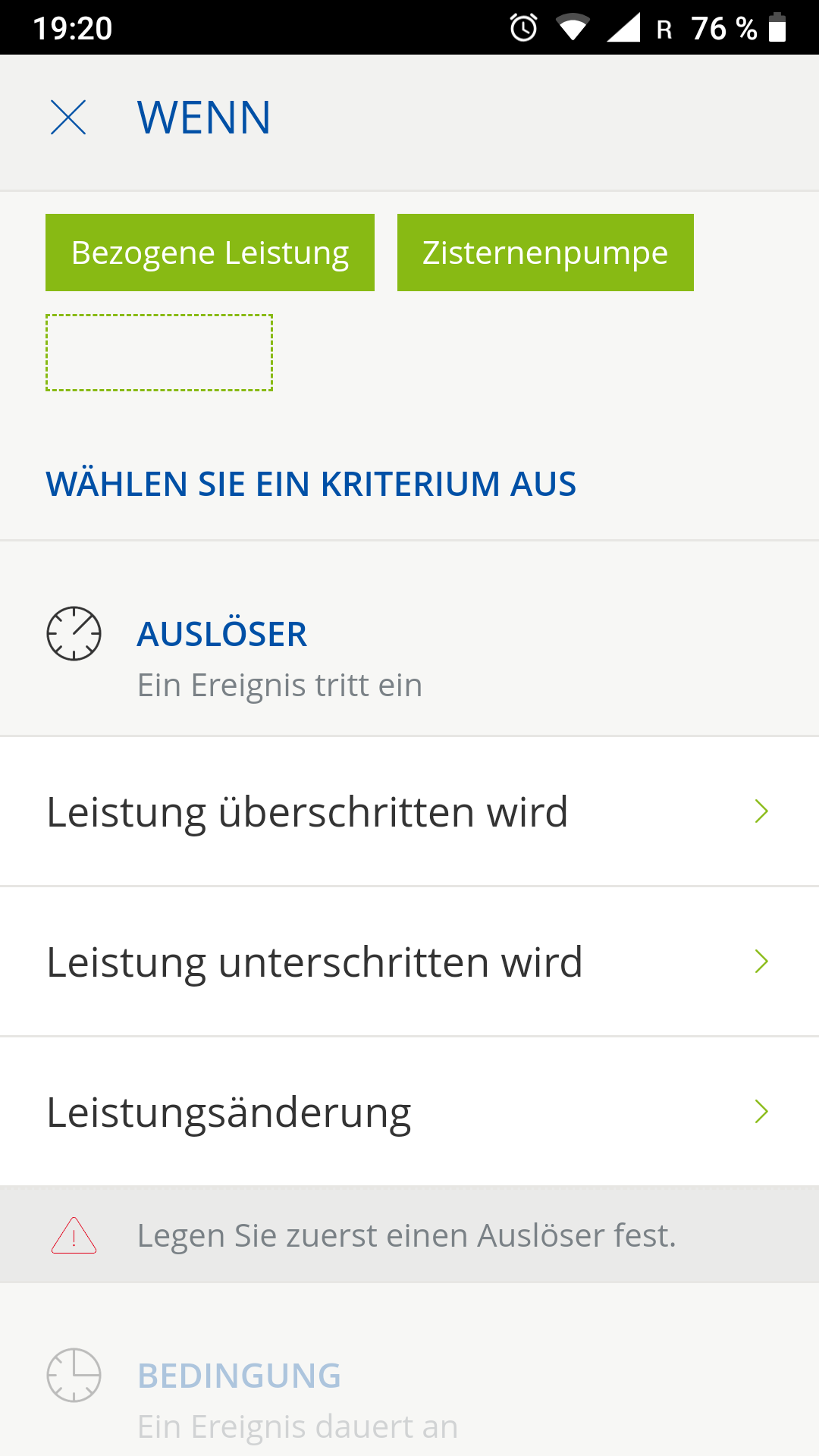The width and height of the screenshot is (819, 1456).
Task: Open the Leistungsänderung option
Action: [409, 1112]
